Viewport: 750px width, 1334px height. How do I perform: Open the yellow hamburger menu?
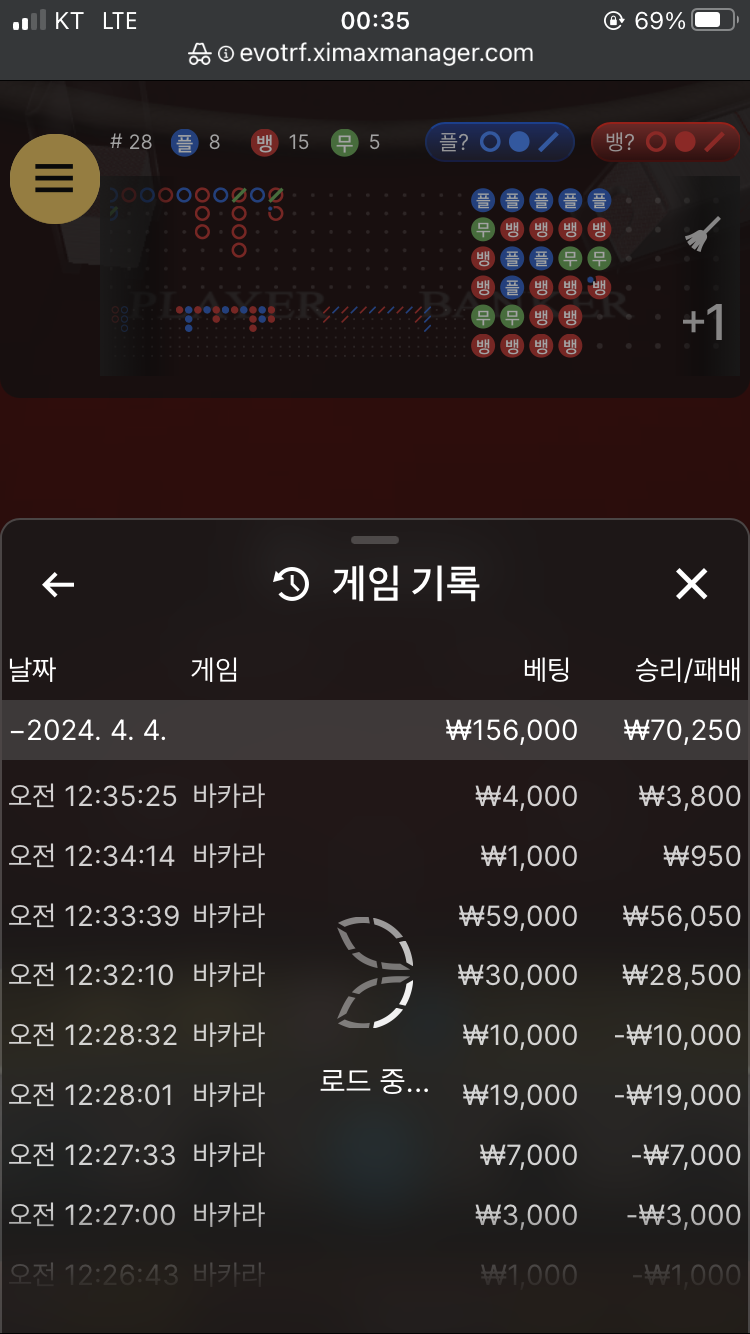click(54, 179)
